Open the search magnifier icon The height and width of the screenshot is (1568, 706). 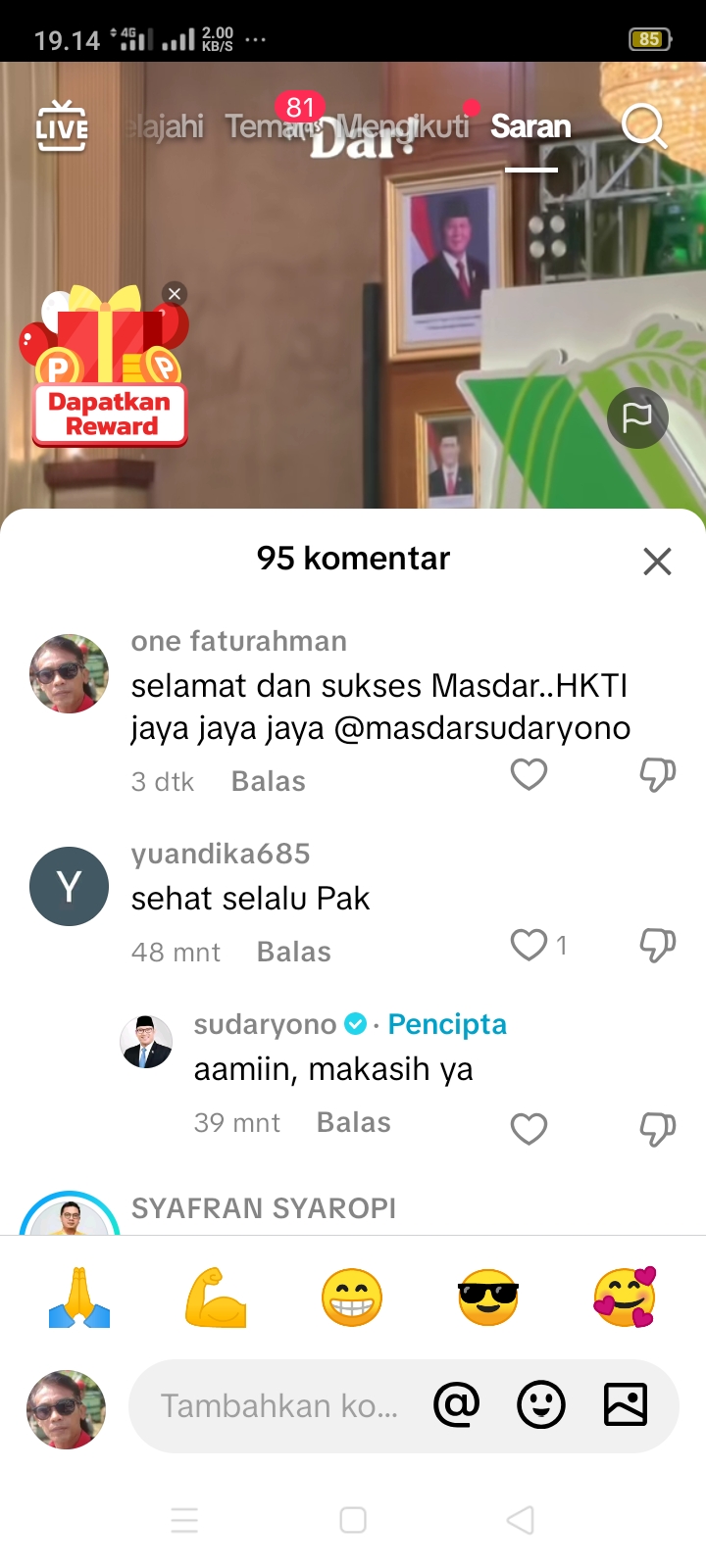click(644, 126)
